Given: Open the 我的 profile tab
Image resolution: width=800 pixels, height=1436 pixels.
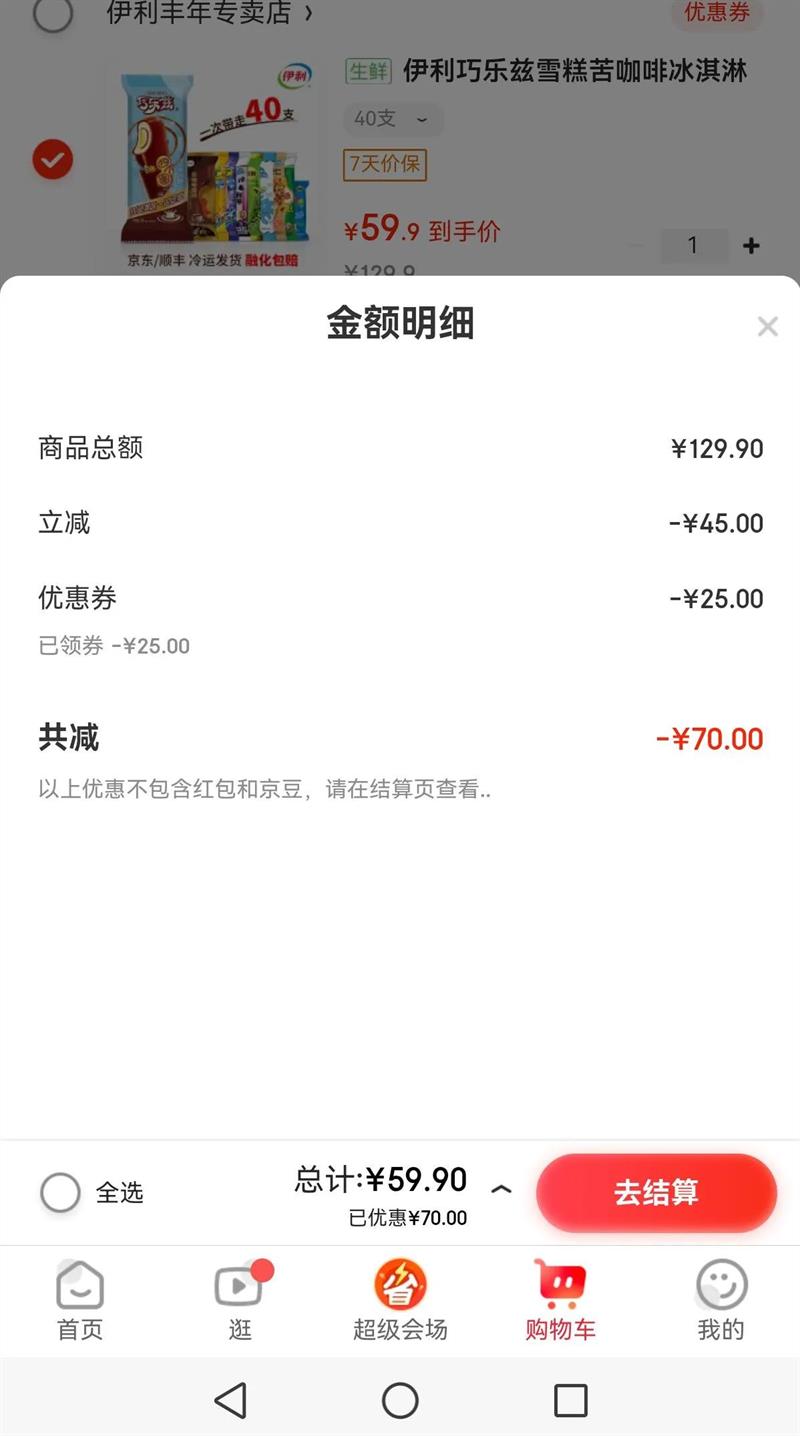Looking at the screenshot, I should pos(720,1299).
